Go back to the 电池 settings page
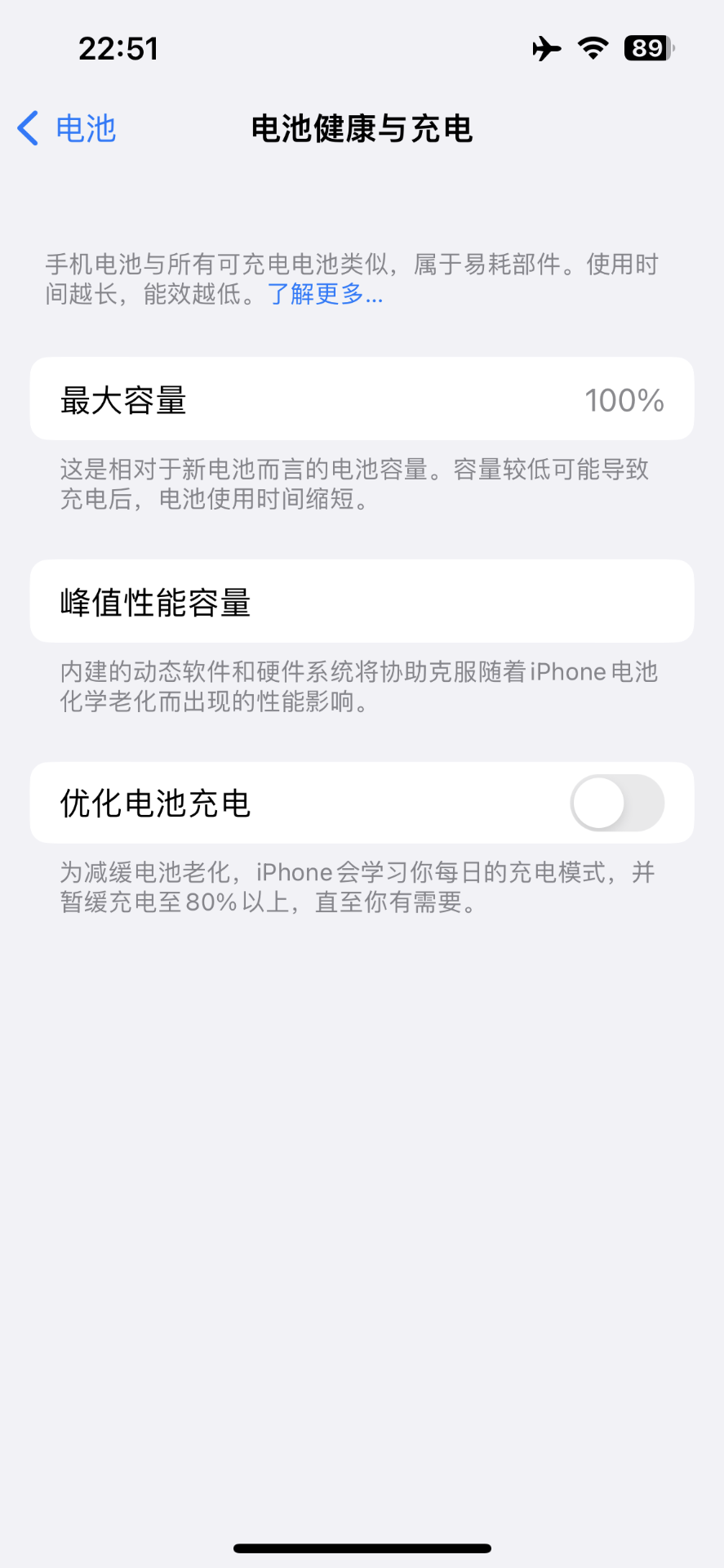The height and width of the screenshot is (1568, 724). click(67, 129)
